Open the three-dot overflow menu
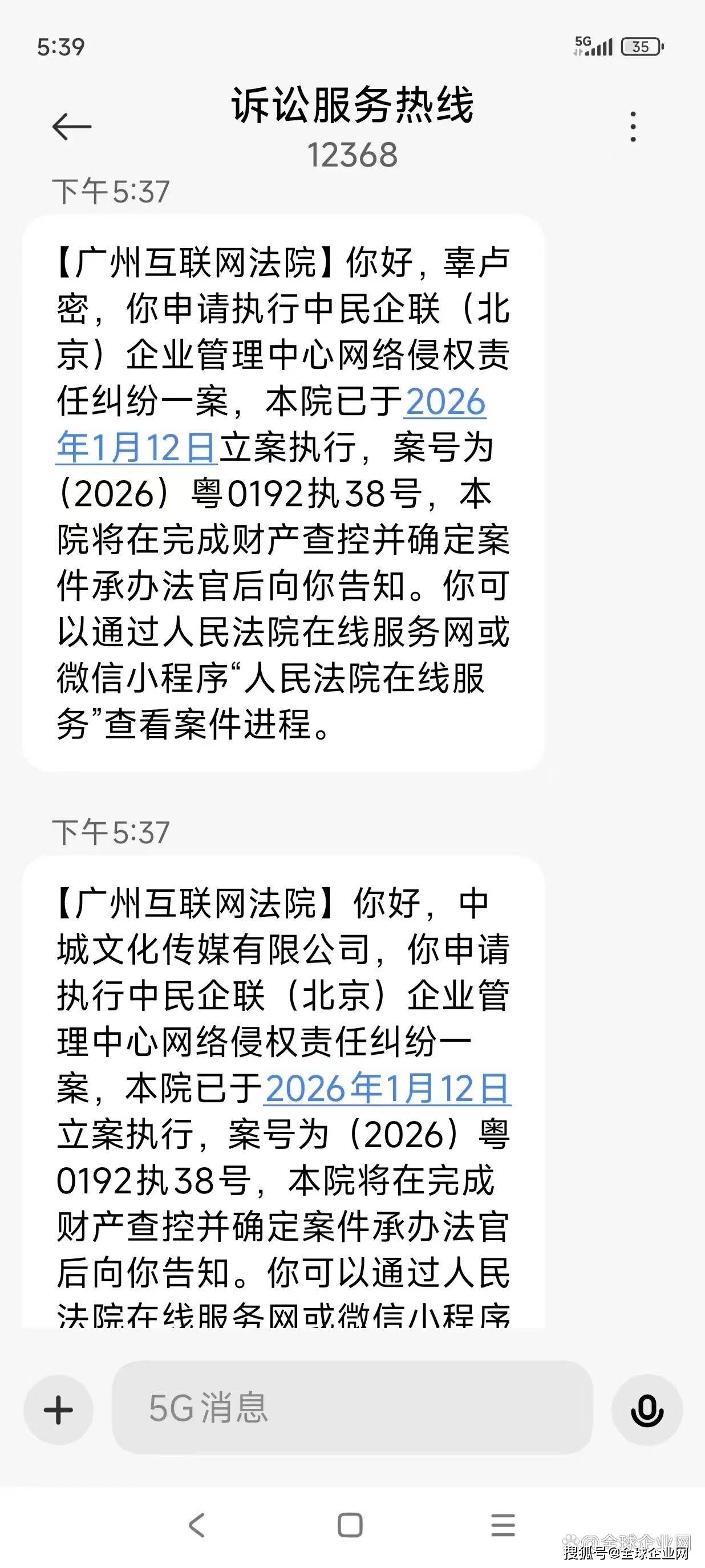The width and height of the screenshot is (705, 1568). (x=633, y=127)
